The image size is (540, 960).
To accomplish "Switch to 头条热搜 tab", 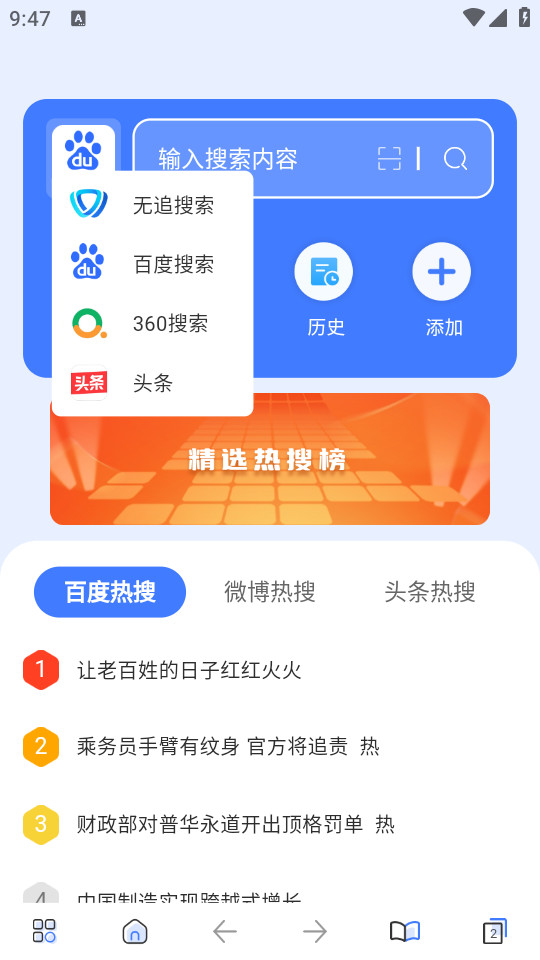I will [x=430, y=592].
